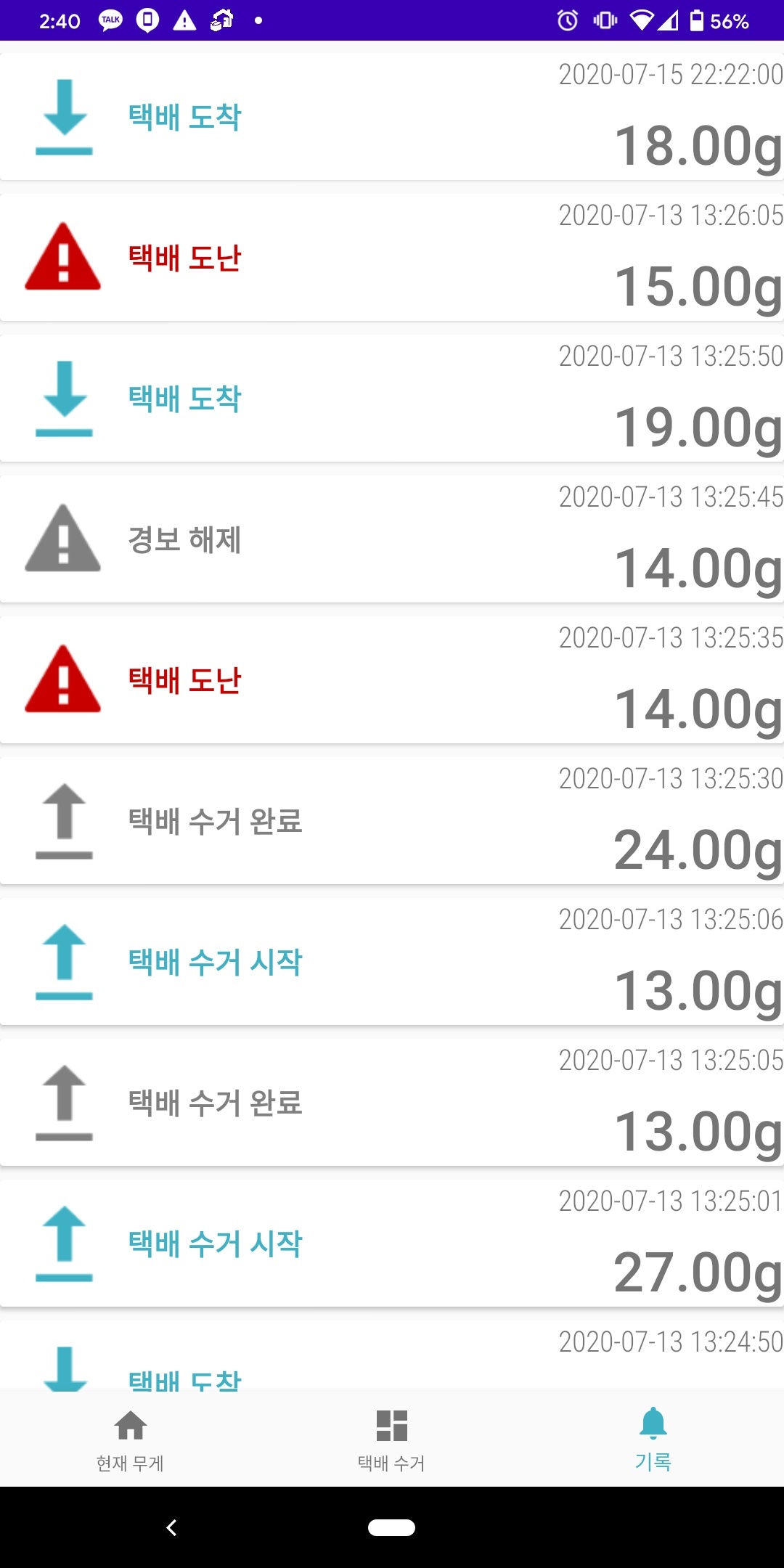This screenshot has height=1568, width=784.
Task: Tap the system home pill
Action: coord(391,1528)
